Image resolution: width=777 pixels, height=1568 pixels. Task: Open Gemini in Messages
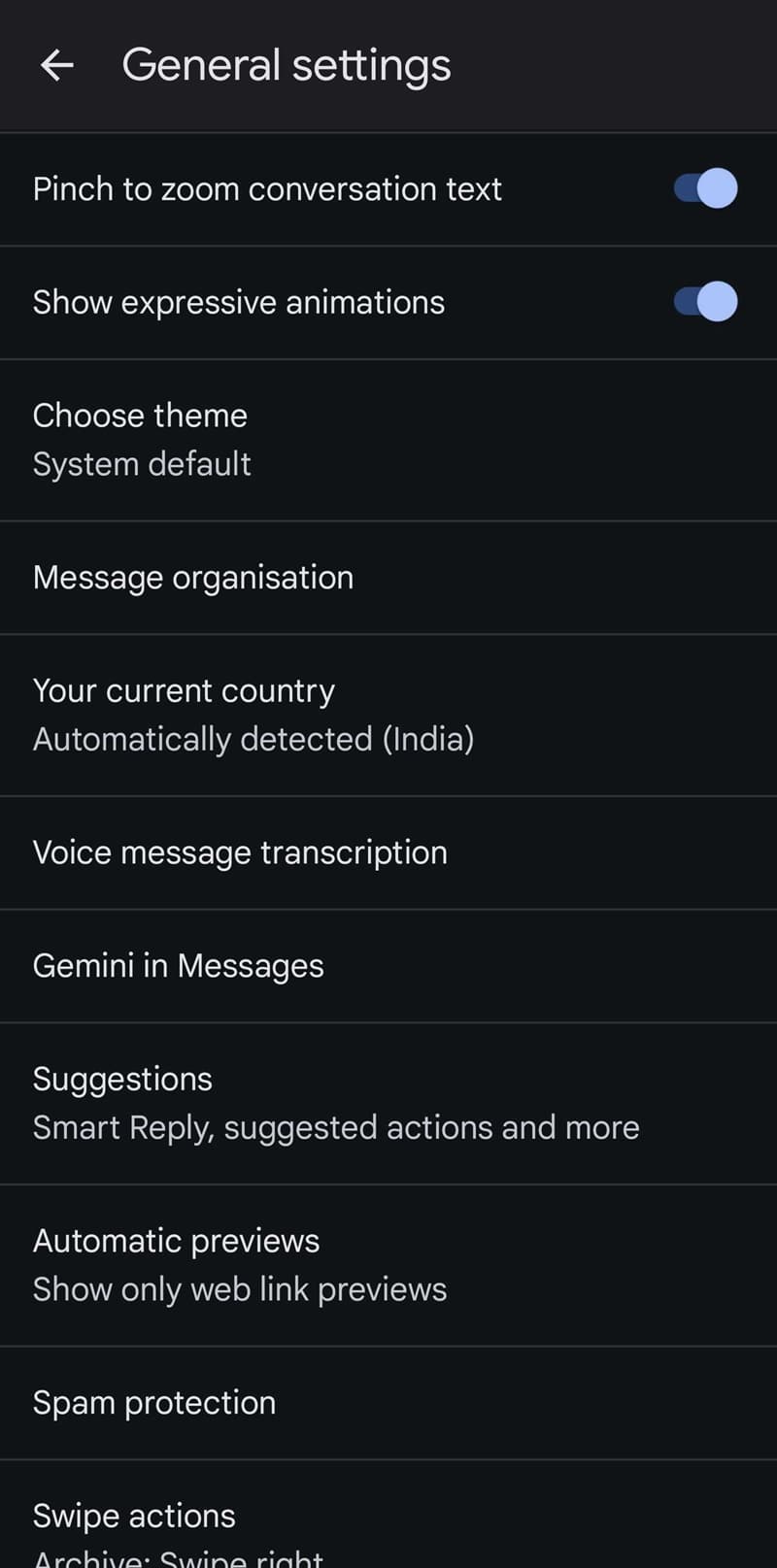pyautogui.click(x=388, y=966)
